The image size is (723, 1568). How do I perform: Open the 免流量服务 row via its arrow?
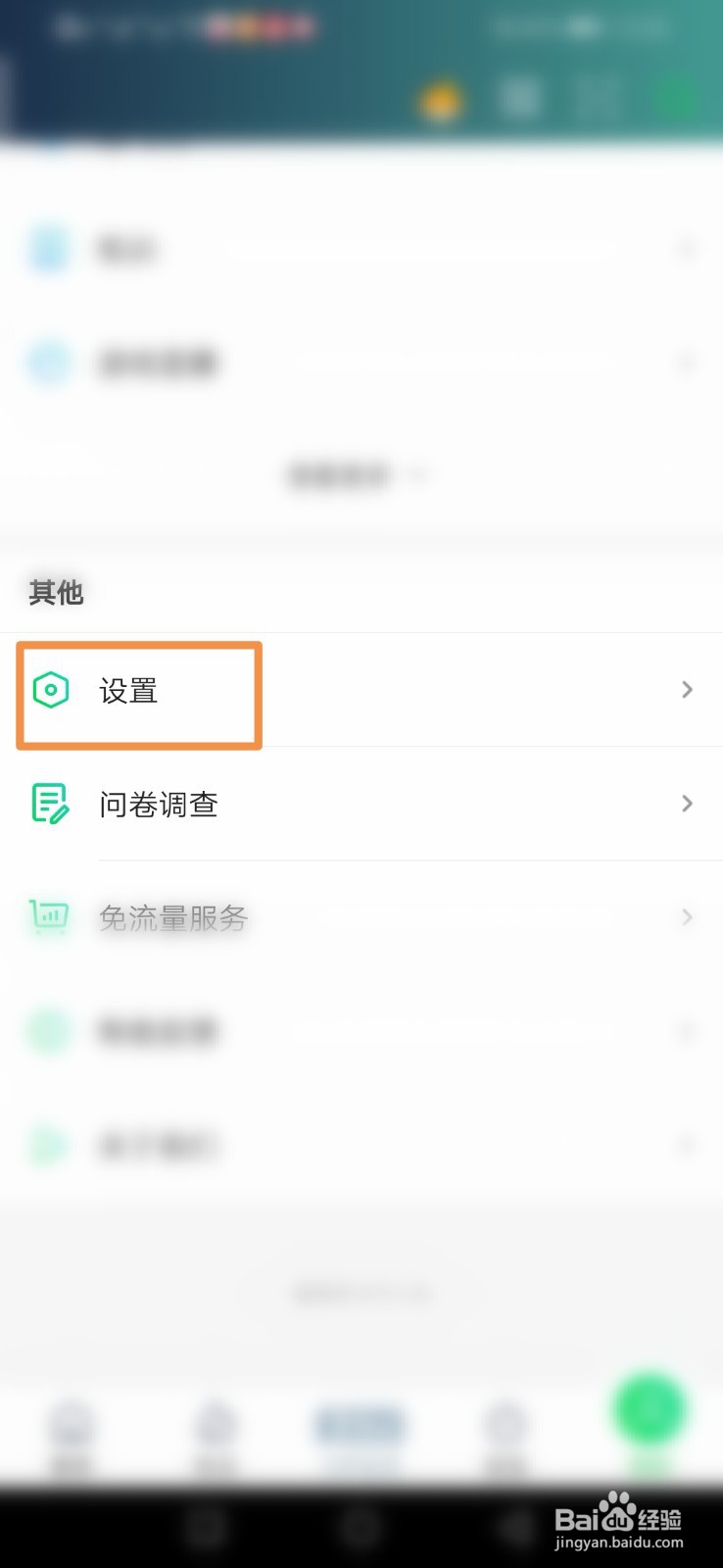(x=686, y=917)
